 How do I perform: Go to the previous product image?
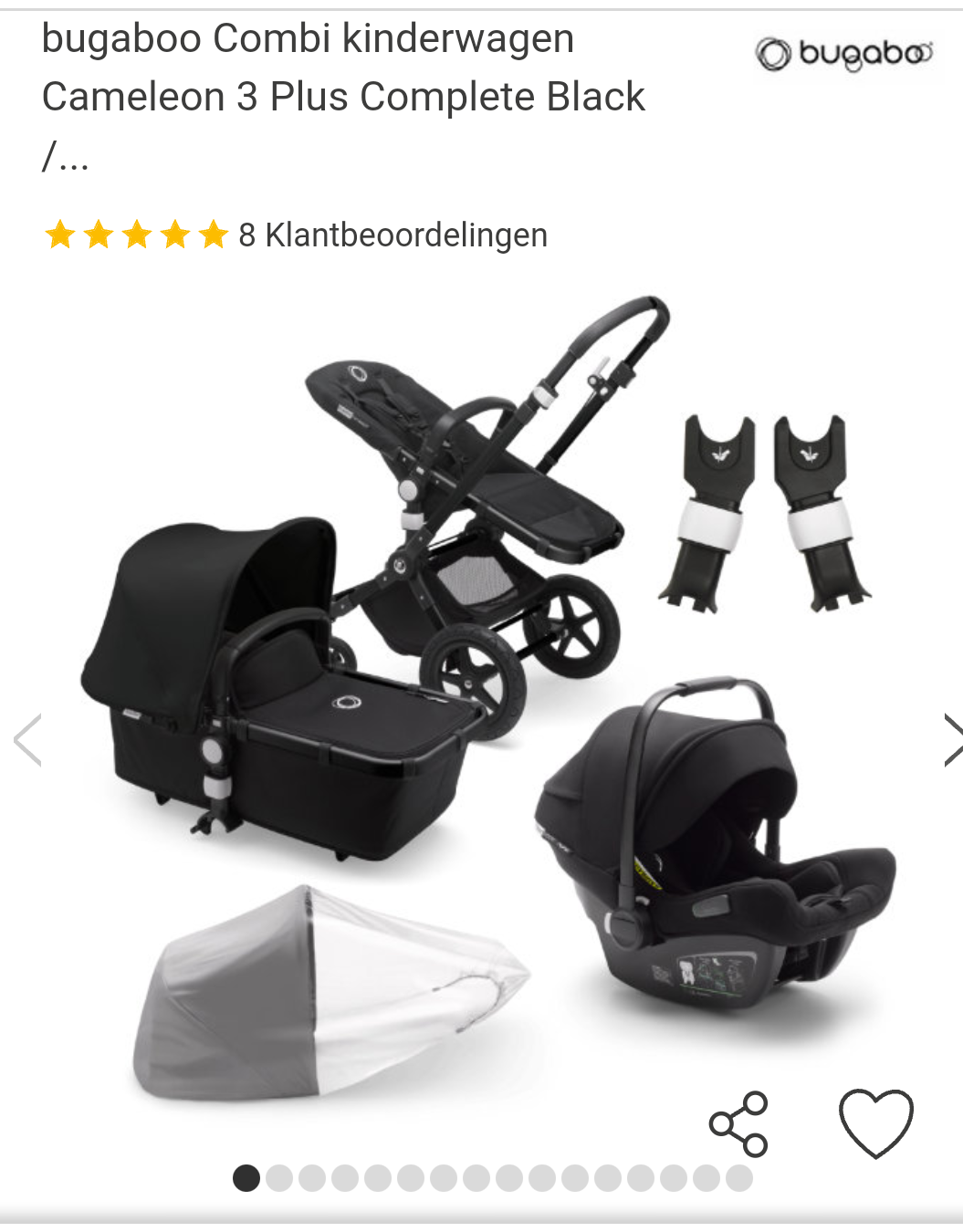coord(27,739)
